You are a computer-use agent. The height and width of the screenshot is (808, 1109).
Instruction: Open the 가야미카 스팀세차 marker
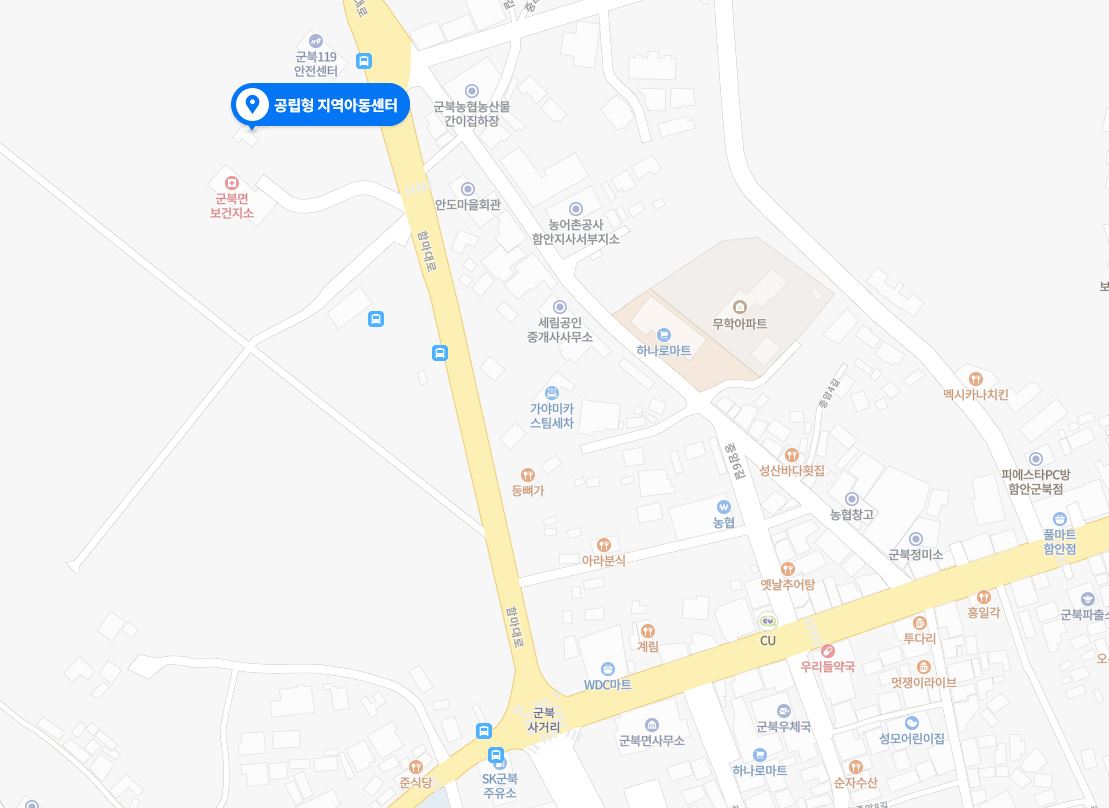(552, 393)
